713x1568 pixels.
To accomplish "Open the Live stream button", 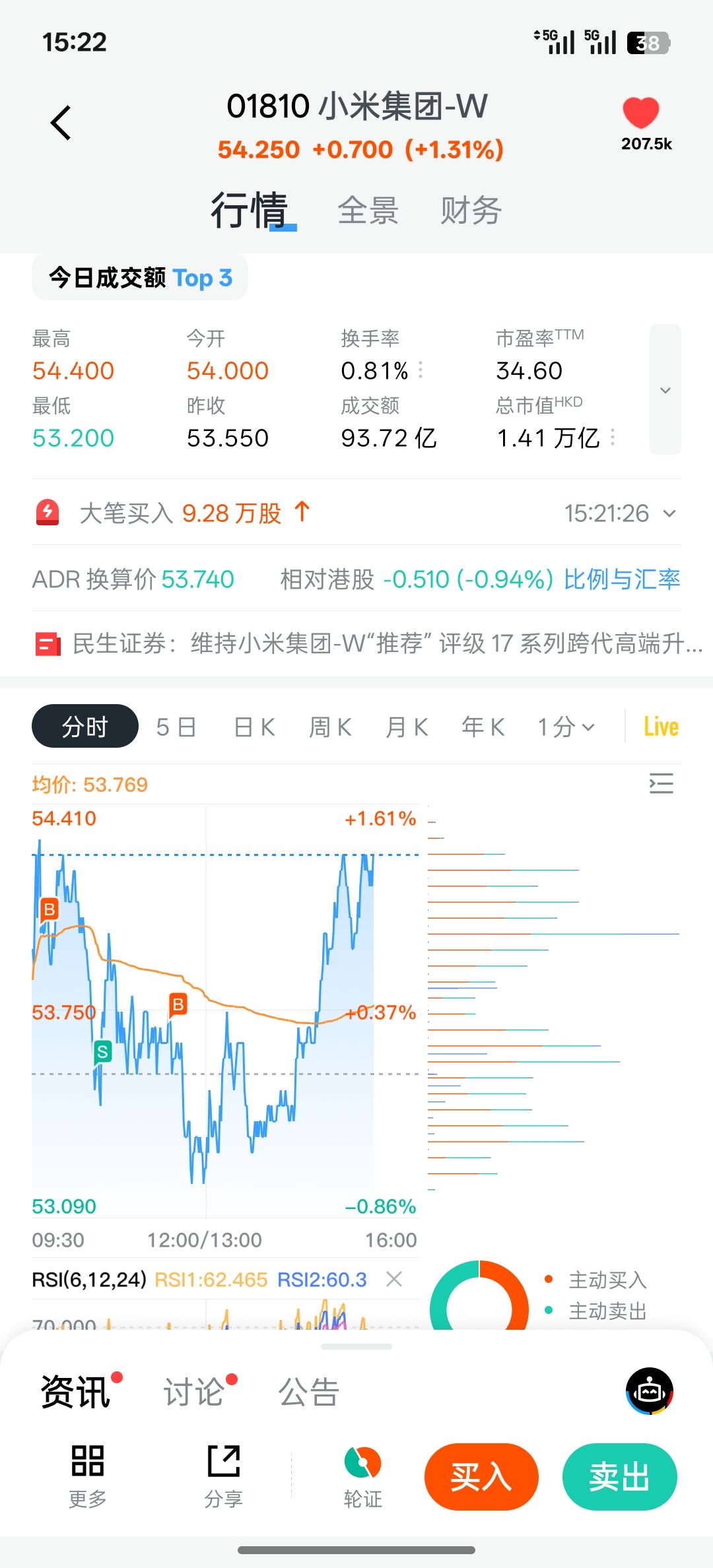I will (x=661, y=727).
